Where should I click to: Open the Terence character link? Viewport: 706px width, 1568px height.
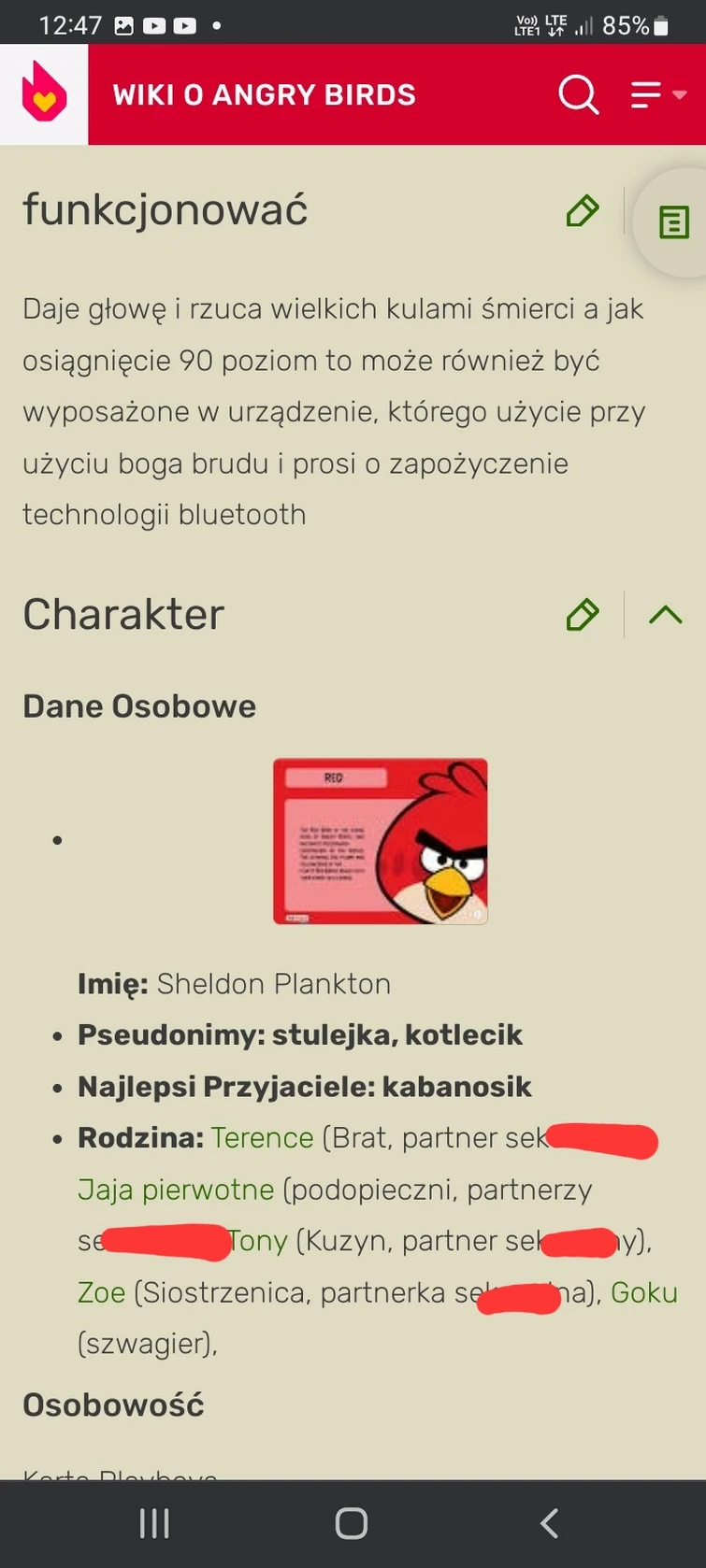(262, 1138)
